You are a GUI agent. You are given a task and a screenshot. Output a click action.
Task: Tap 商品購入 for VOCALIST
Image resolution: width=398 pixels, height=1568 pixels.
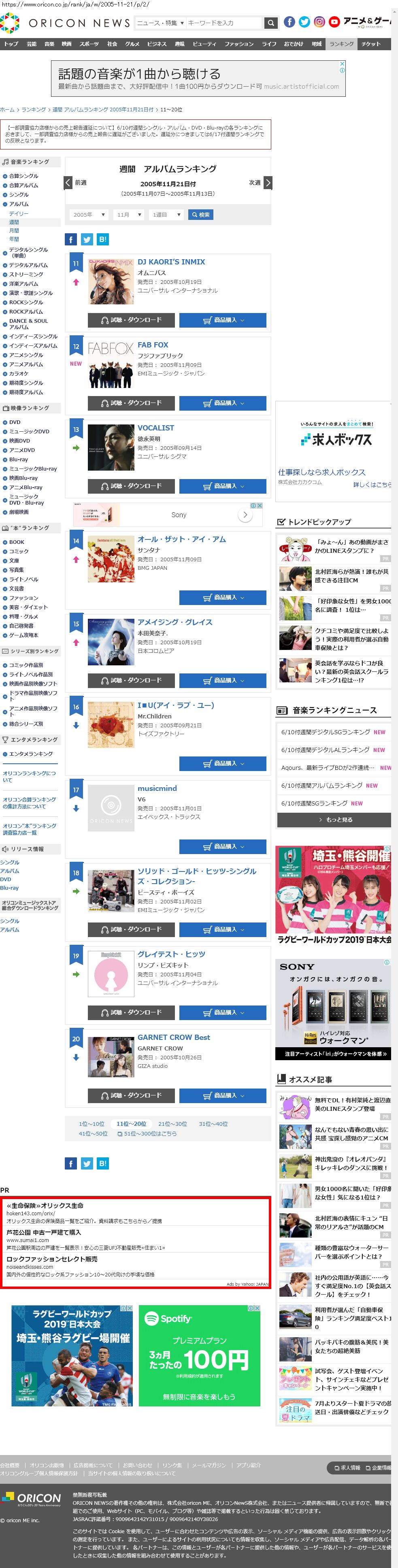pyautogui.click(x=223, y=486)
